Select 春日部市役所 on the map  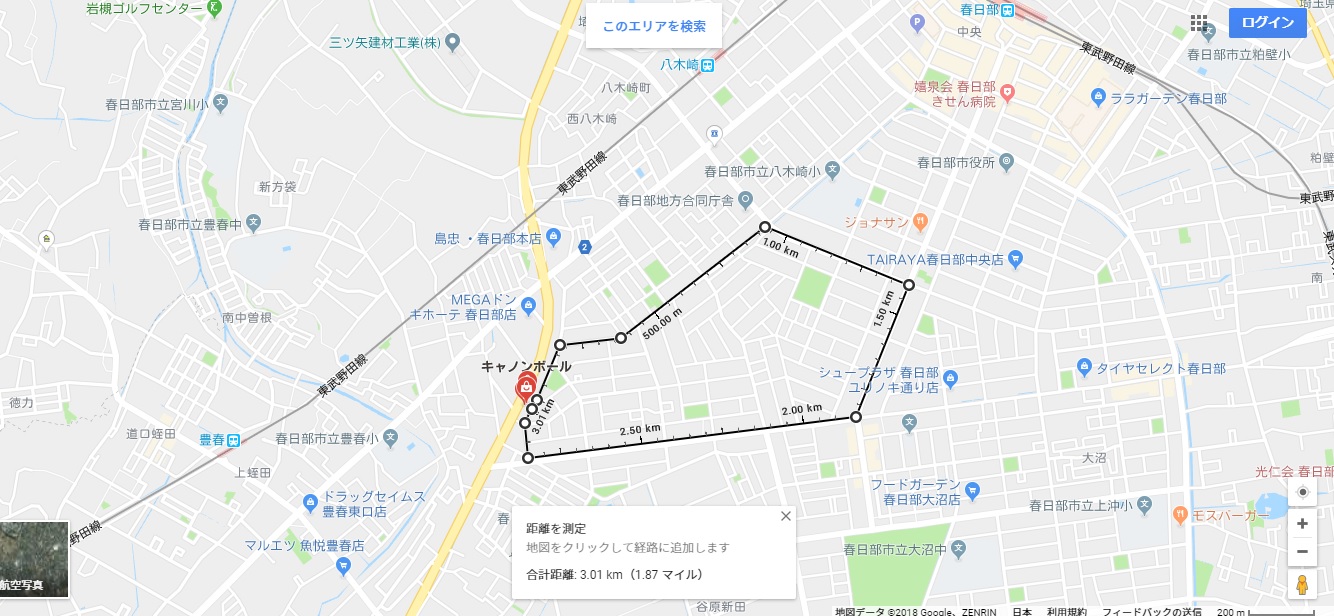click(1006, 161)
